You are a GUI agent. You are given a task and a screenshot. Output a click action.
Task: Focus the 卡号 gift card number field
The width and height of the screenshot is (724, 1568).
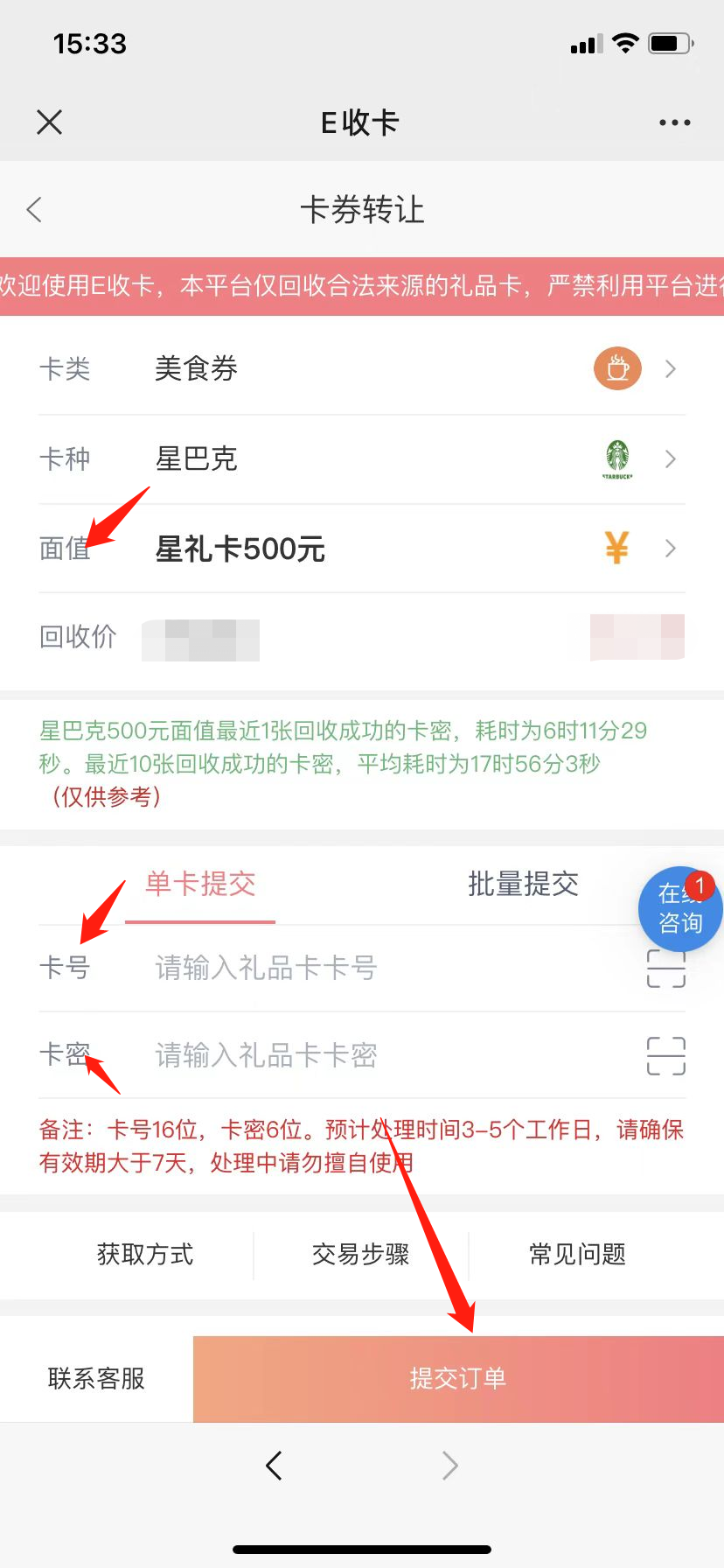point(385,968)
